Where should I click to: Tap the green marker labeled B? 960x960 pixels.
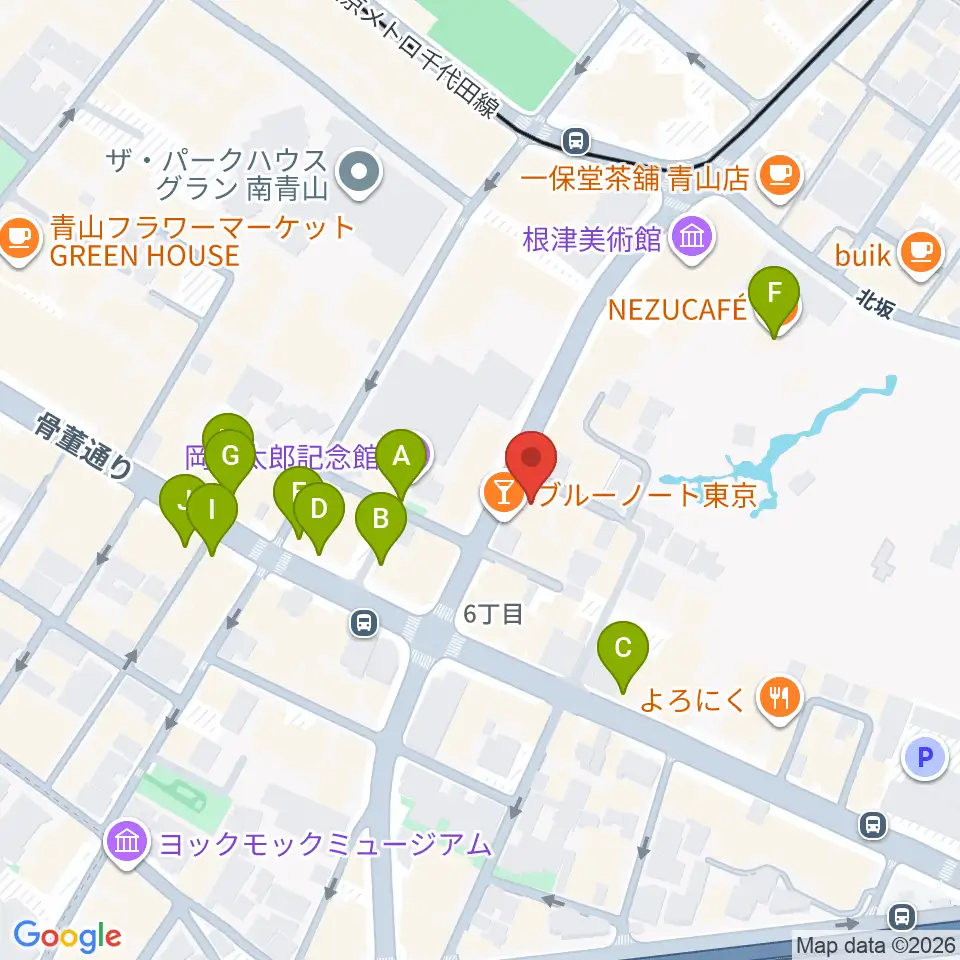tap(381, 520)
